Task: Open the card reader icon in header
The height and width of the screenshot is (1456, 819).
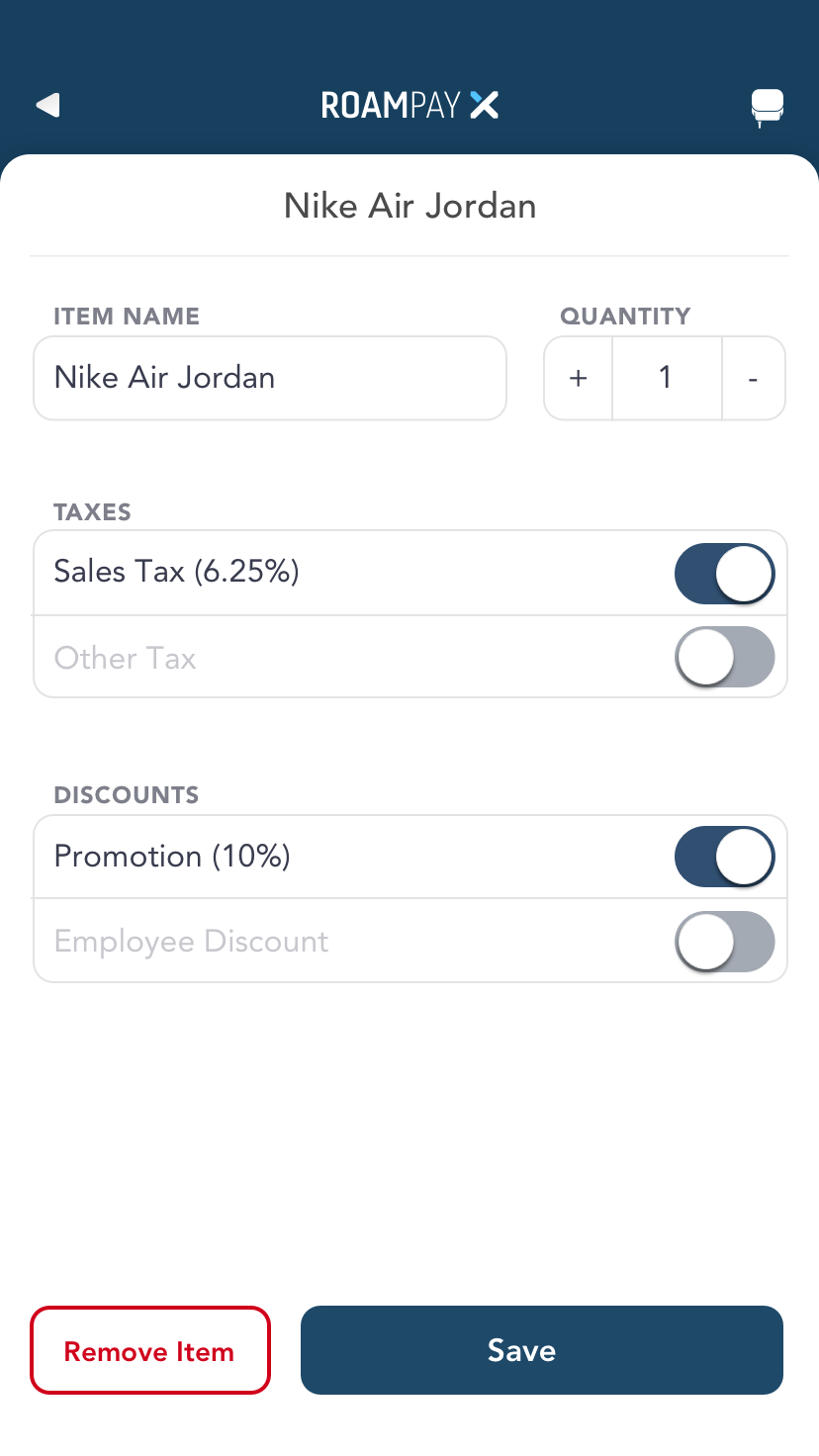Action: click(x=768, y=107)
